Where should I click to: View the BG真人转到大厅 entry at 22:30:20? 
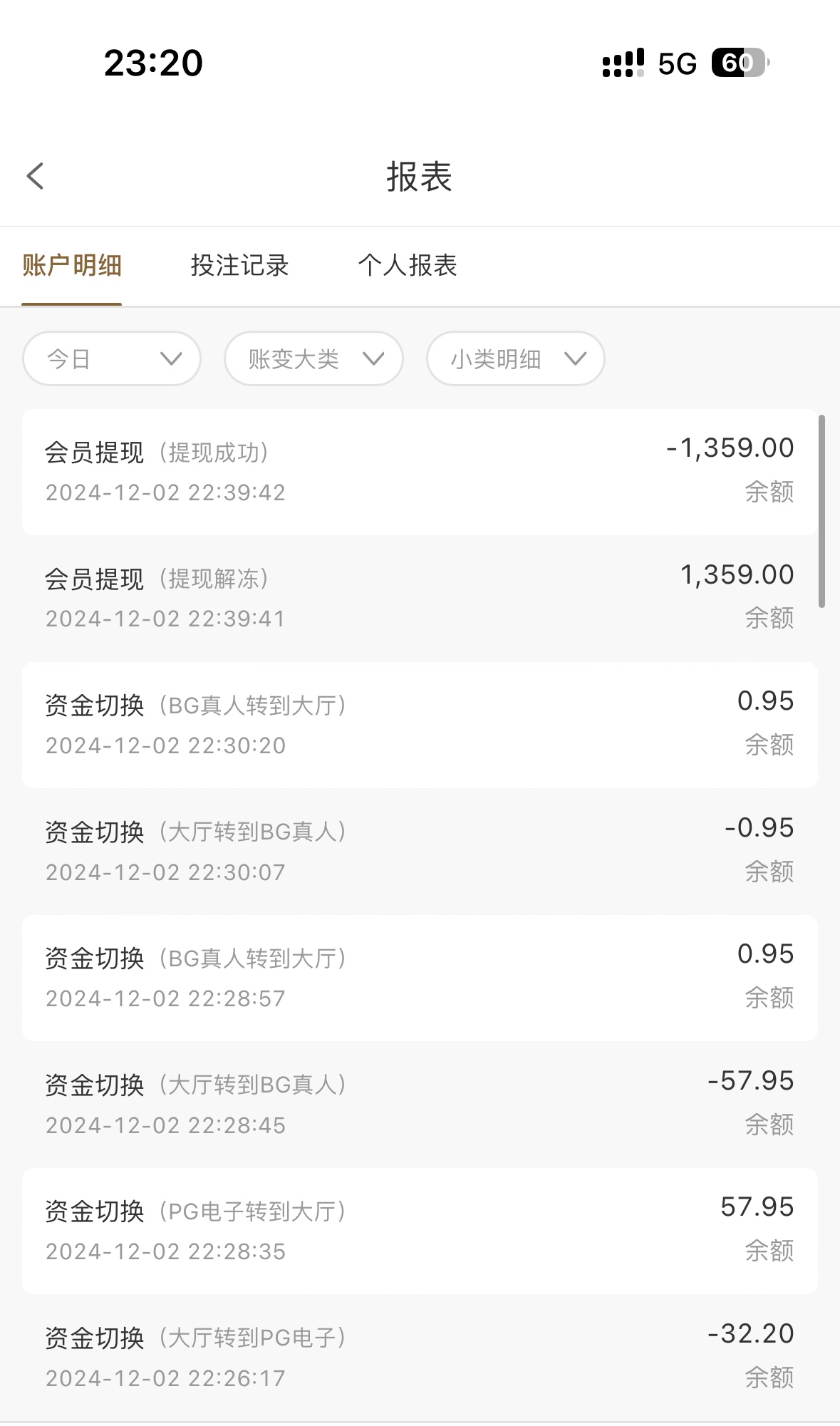[420, 725]
